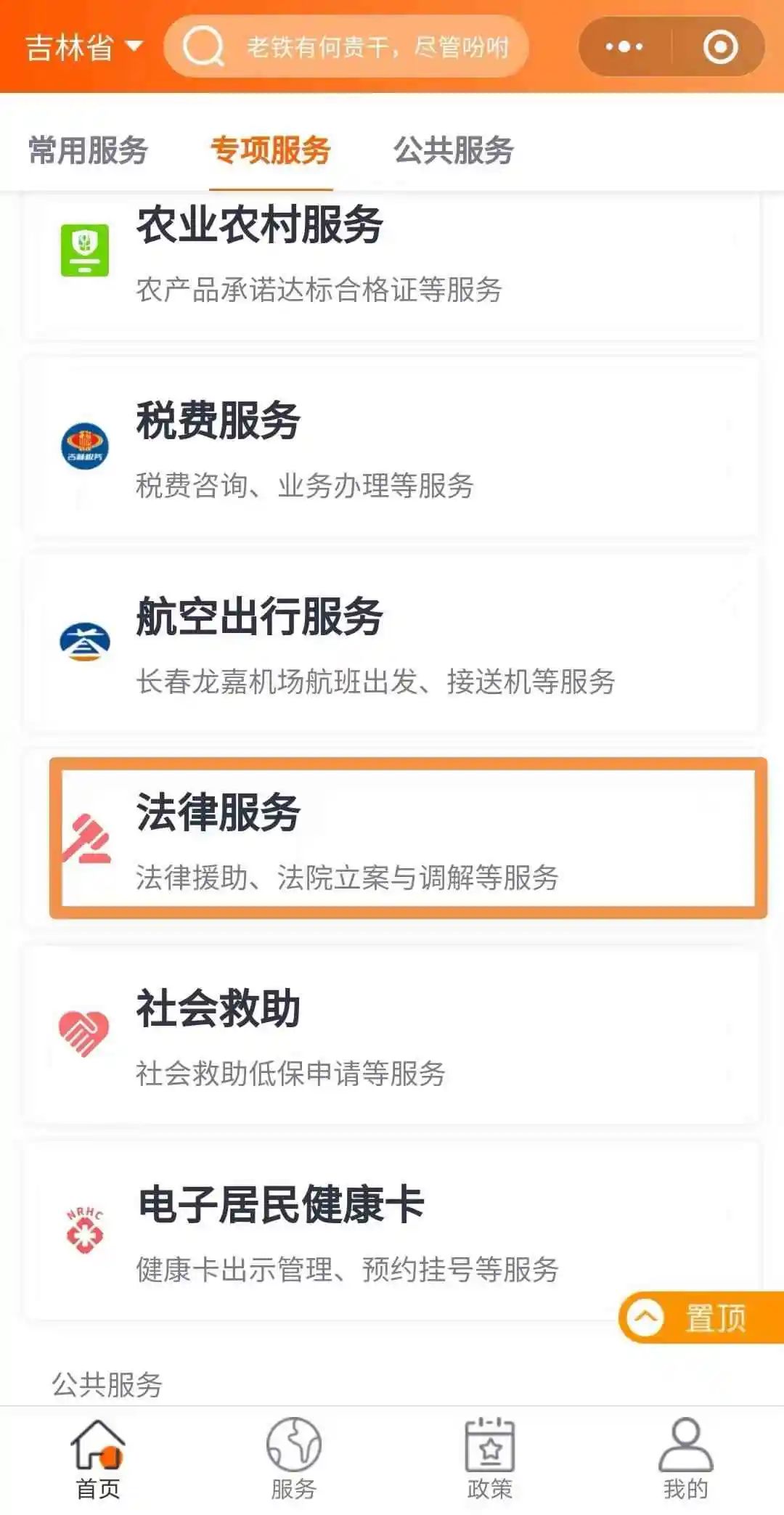Go to the 公共服务 top tab
This screenshot has width=784, height=1515.
click(x=454, y=151)
